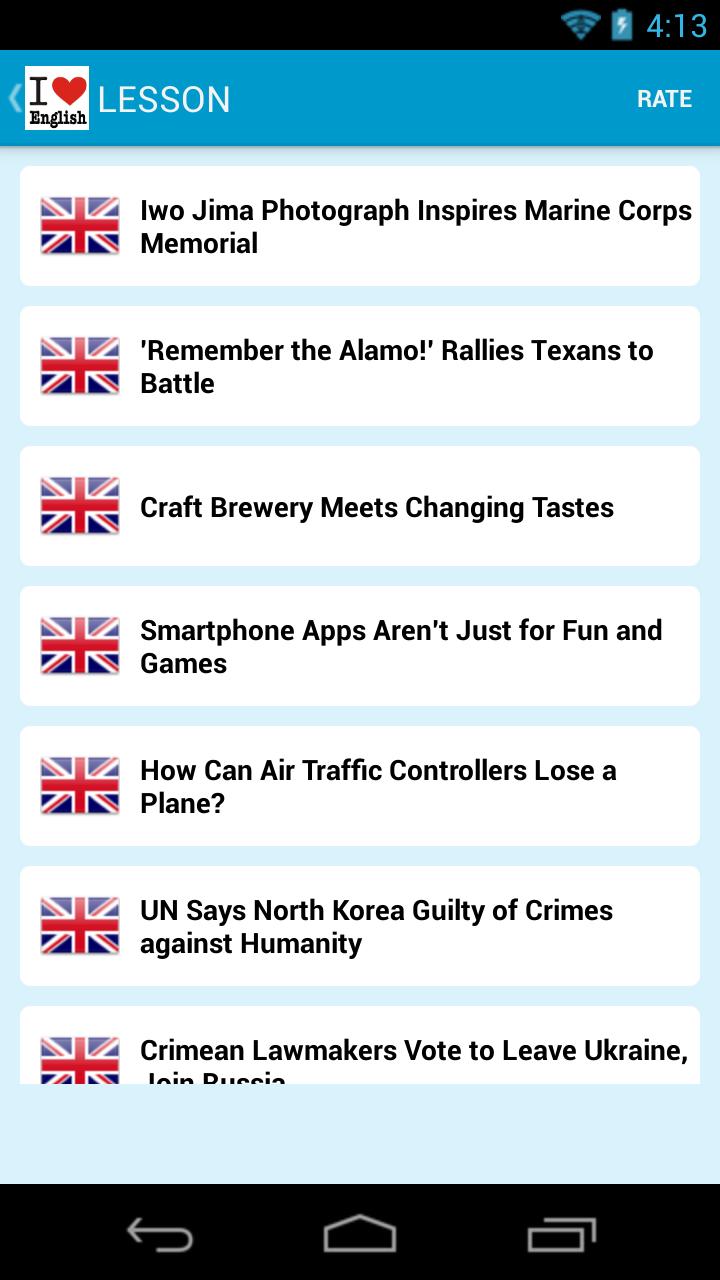Tap the system back button
720x1280 pixels.
pyautogui.click(x=160, y=1234)
